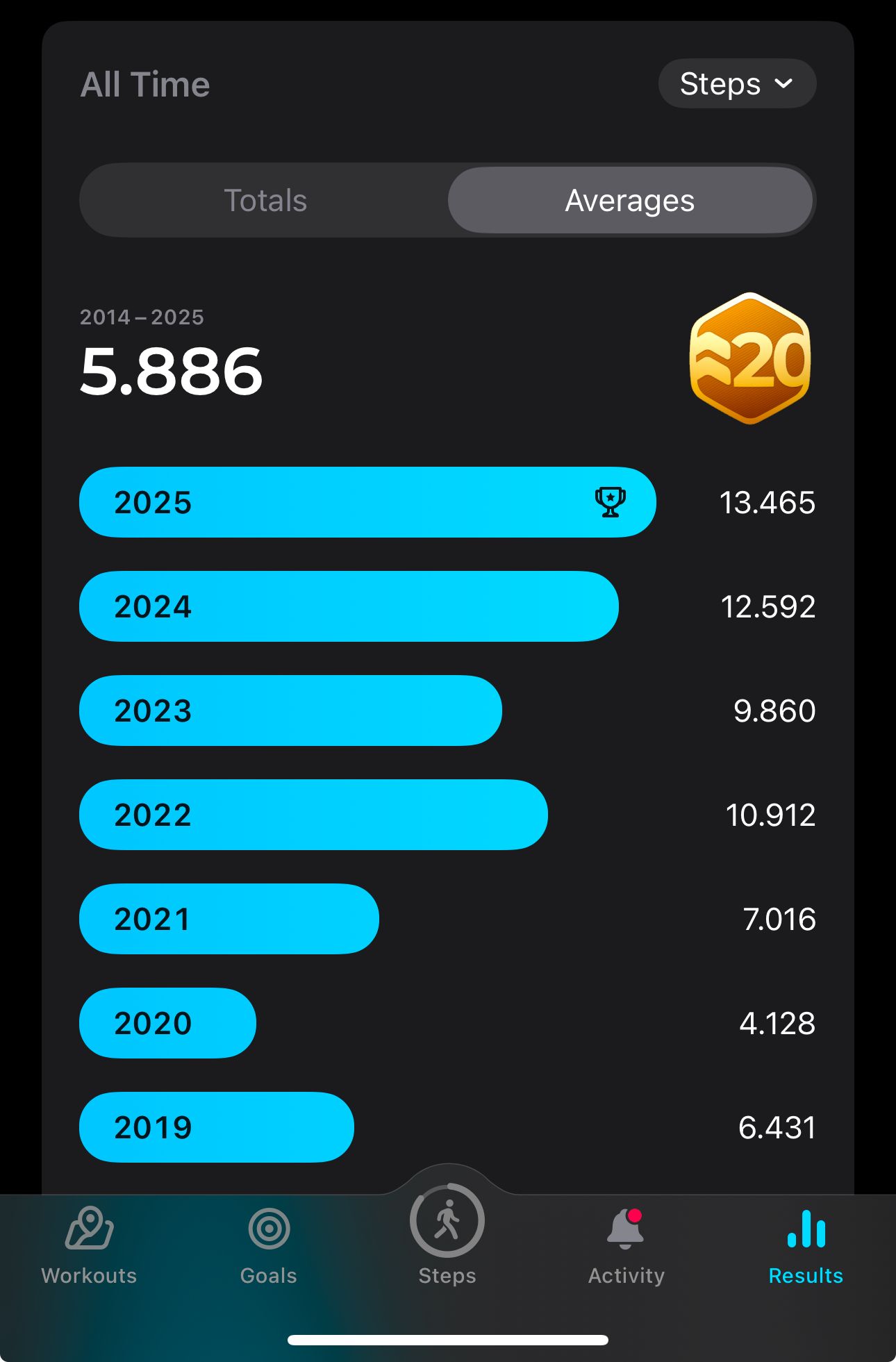Open 2022 step averages
The width and height of the screenshot is (896, 1362).
pos(313,815)
